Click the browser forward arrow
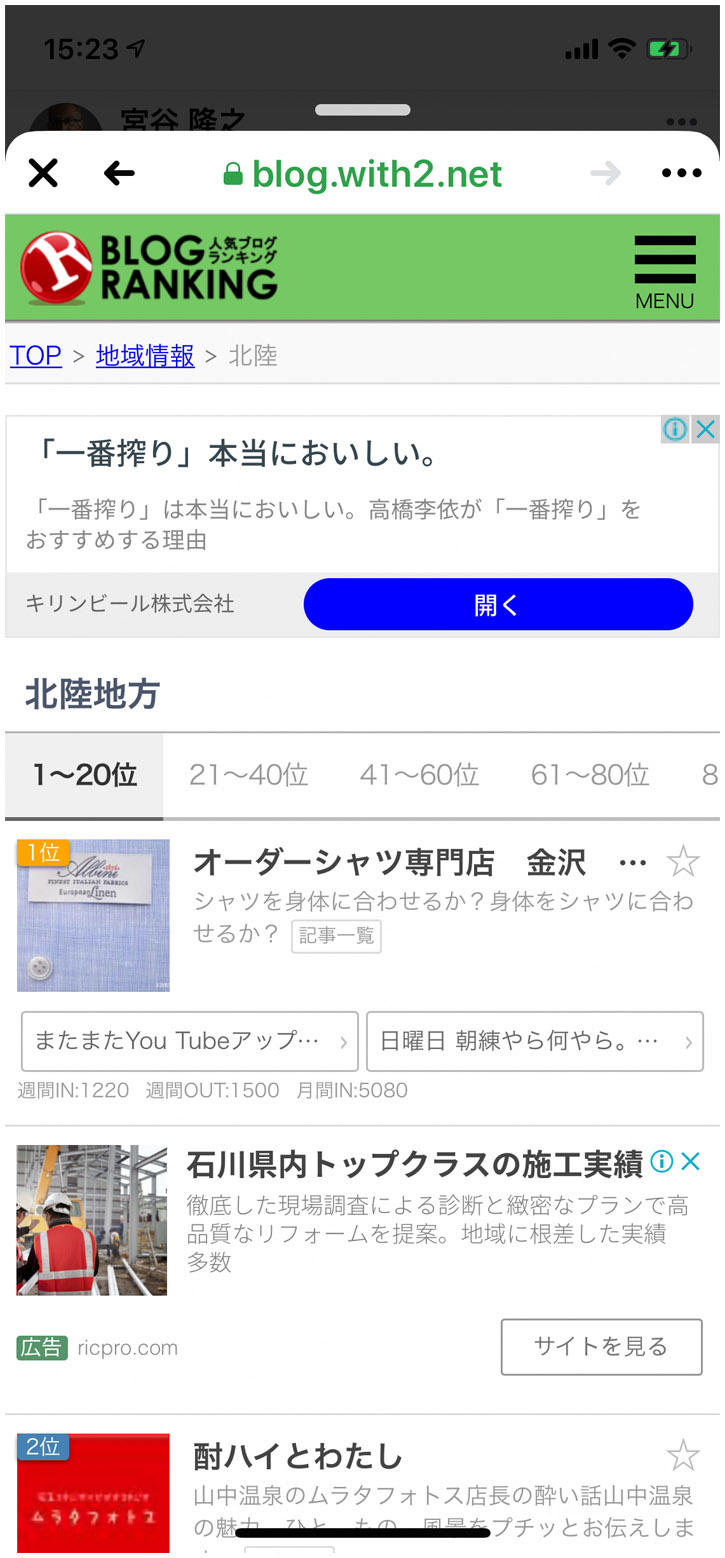This screenshot has height=1558, width=725. tap(605, 172)
